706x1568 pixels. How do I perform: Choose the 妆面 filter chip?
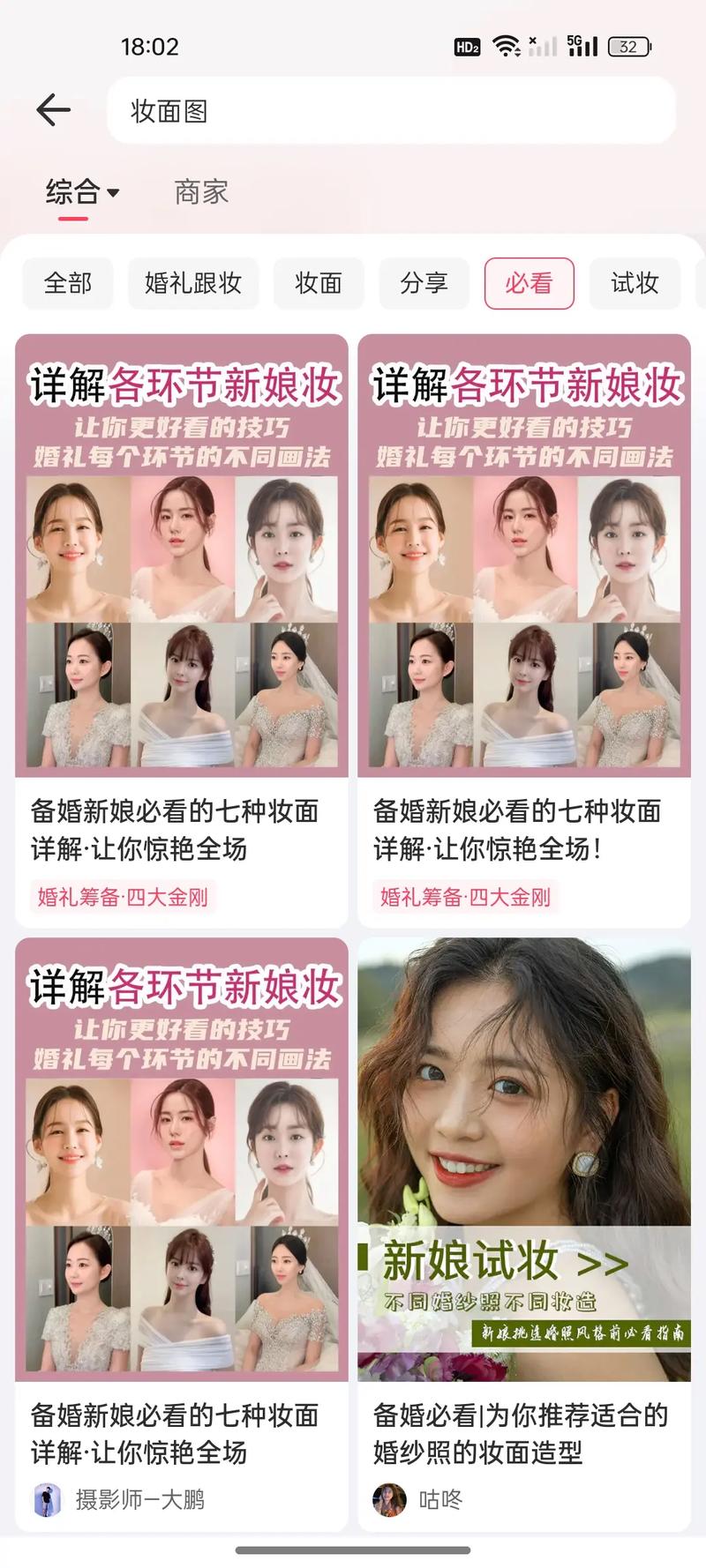[319, 283]
